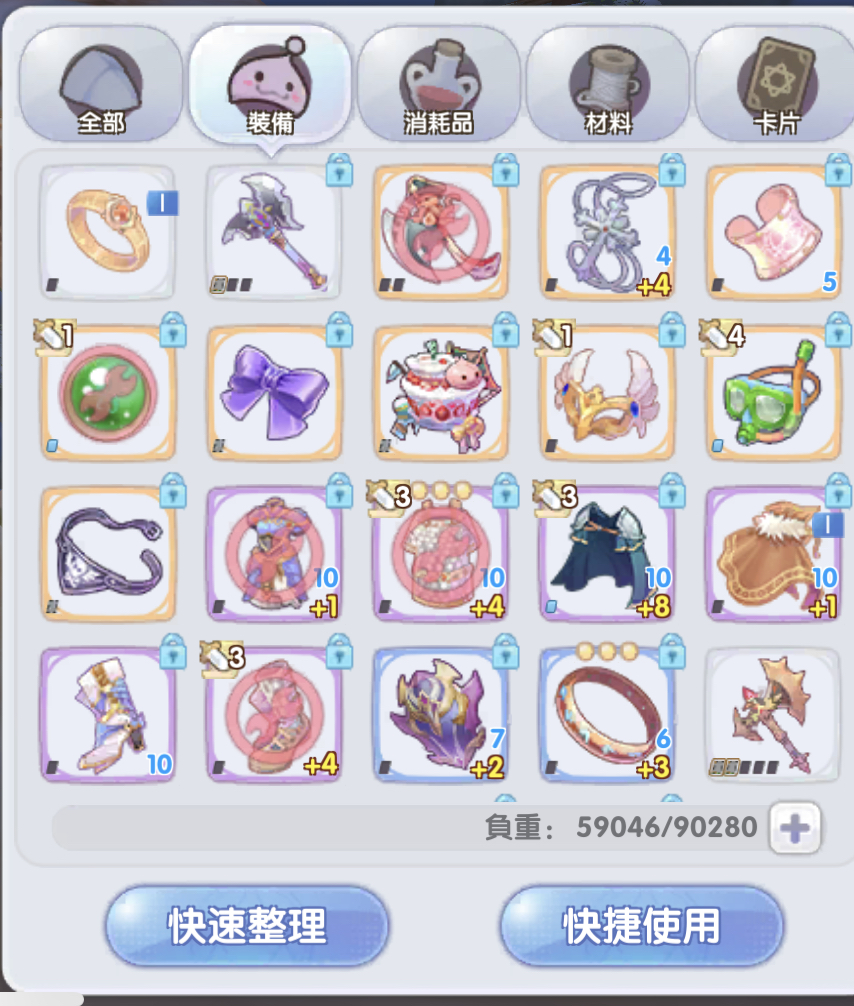Select the gold ring item

(x=108, y=233)
